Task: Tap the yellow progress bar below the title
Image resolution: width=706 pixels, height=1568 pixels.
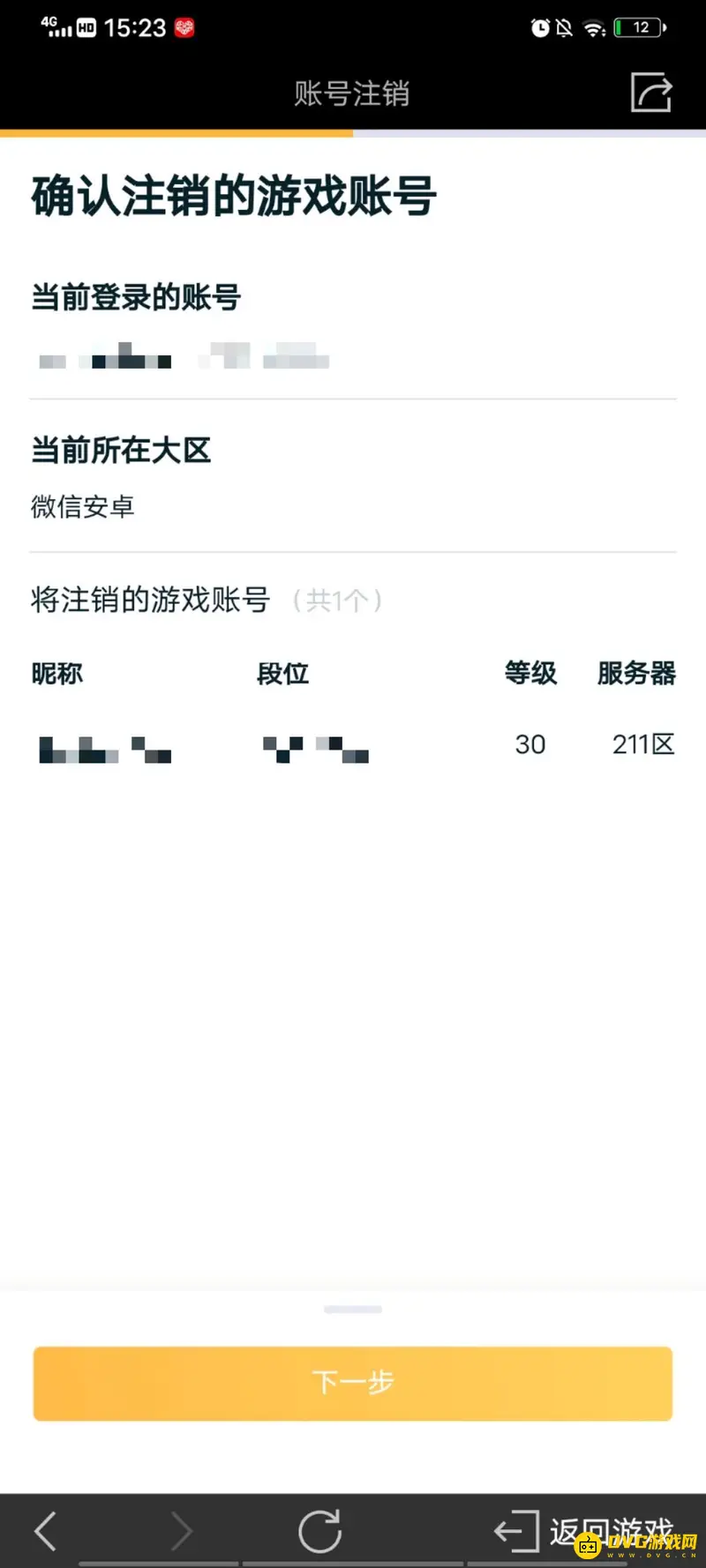Action: click(176, 132)
